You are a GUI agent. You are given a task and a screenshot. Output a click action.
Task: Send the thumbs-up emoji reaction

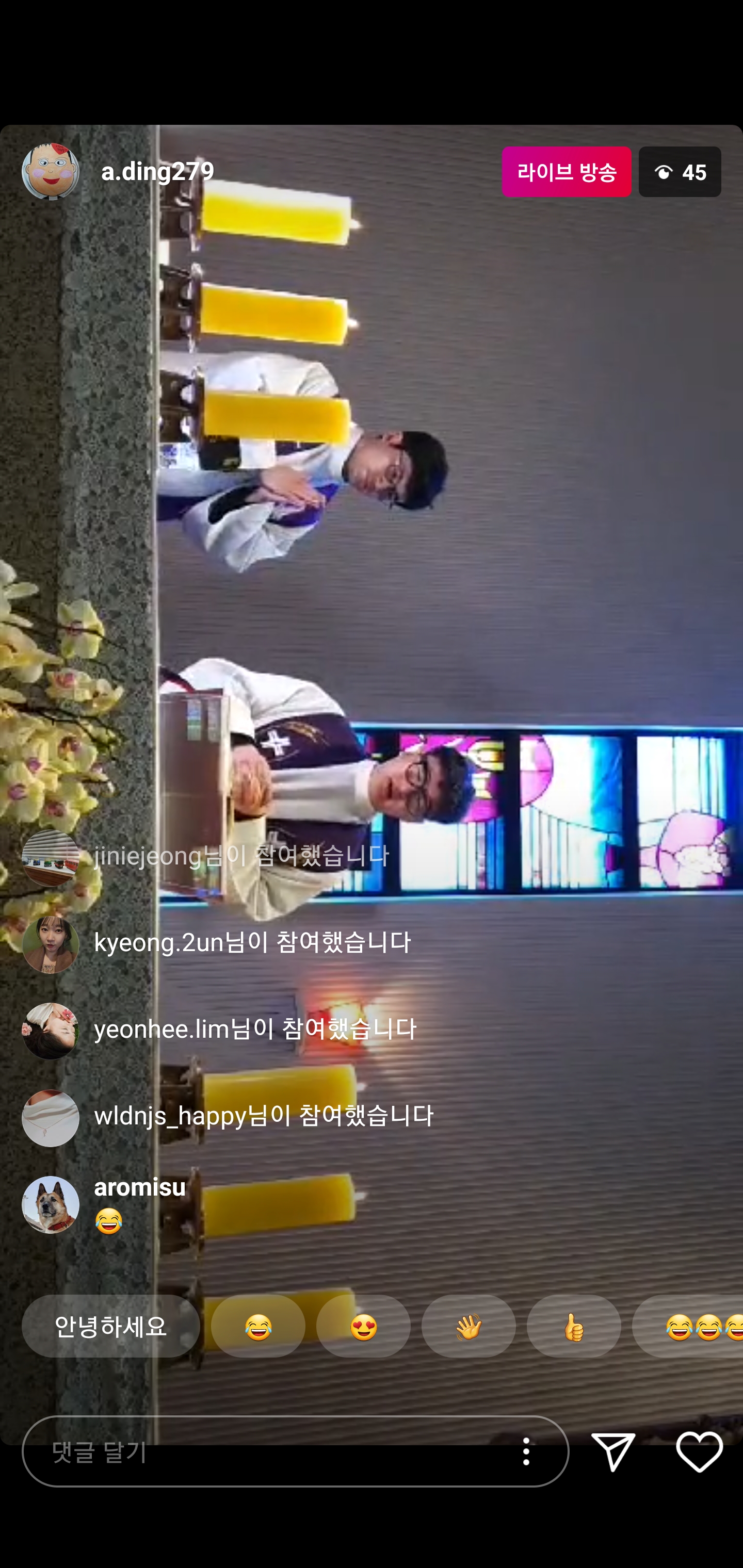click(573, 1326)
